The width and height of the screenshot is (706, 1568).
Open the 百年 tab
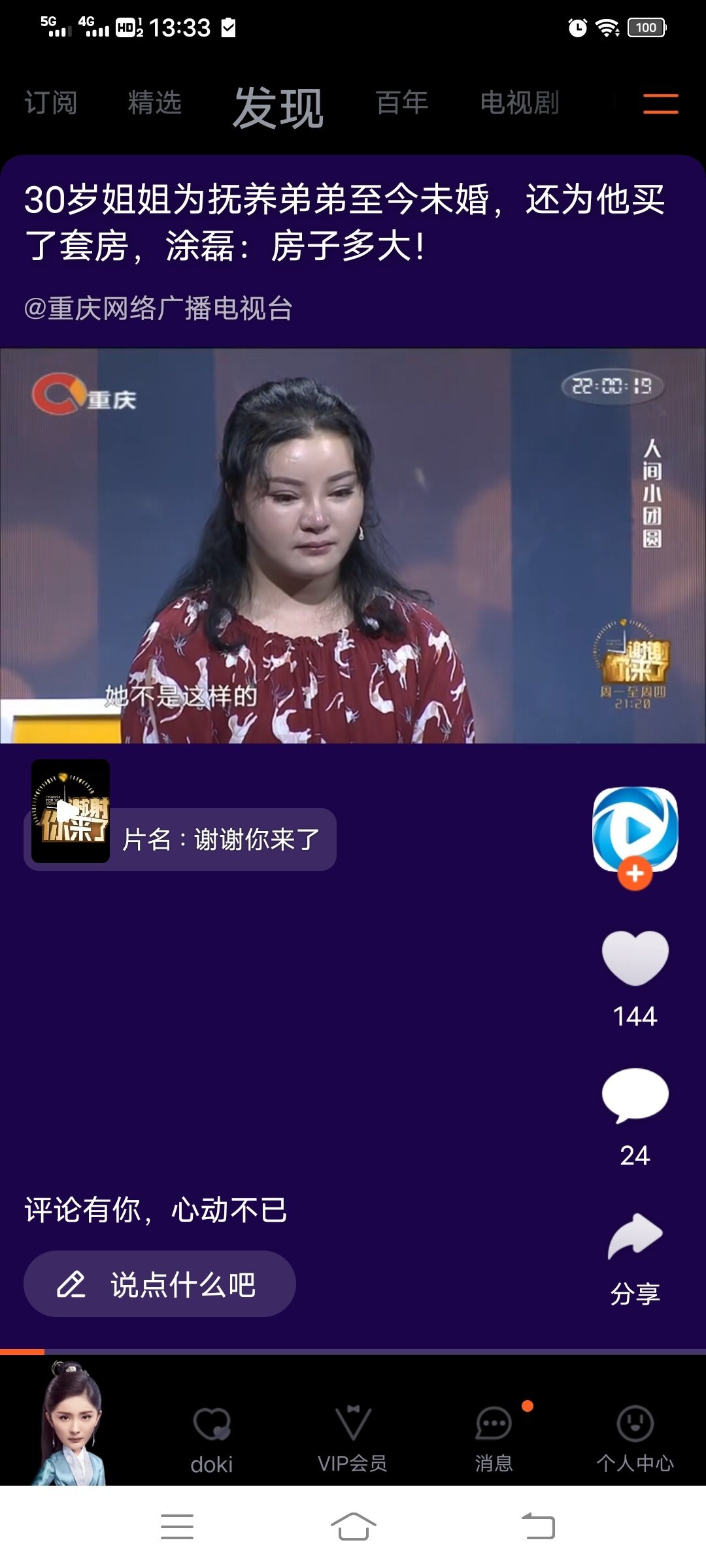pyautogui.click(x=401, y=103)
